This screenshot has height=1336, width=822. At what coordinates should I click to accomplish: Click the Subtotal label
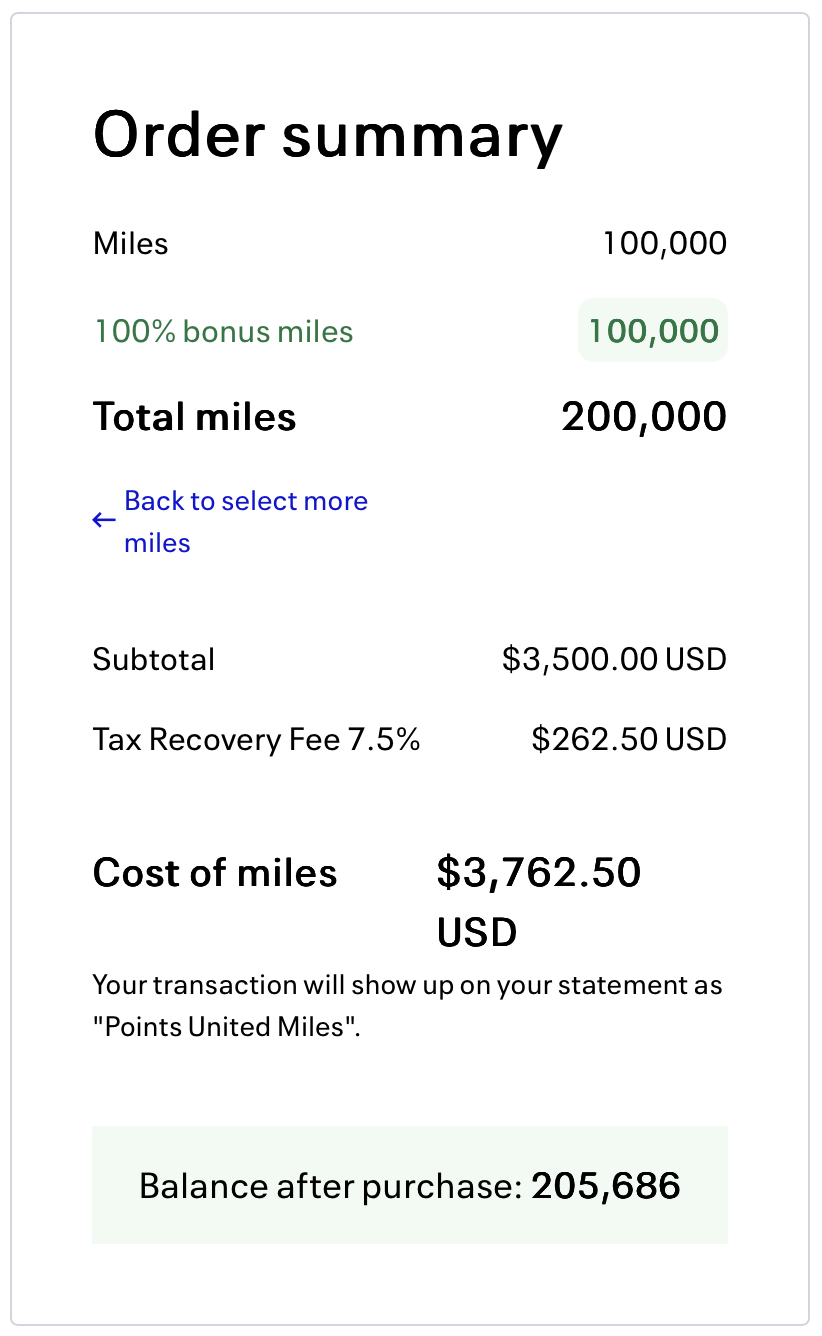[154, 659]
